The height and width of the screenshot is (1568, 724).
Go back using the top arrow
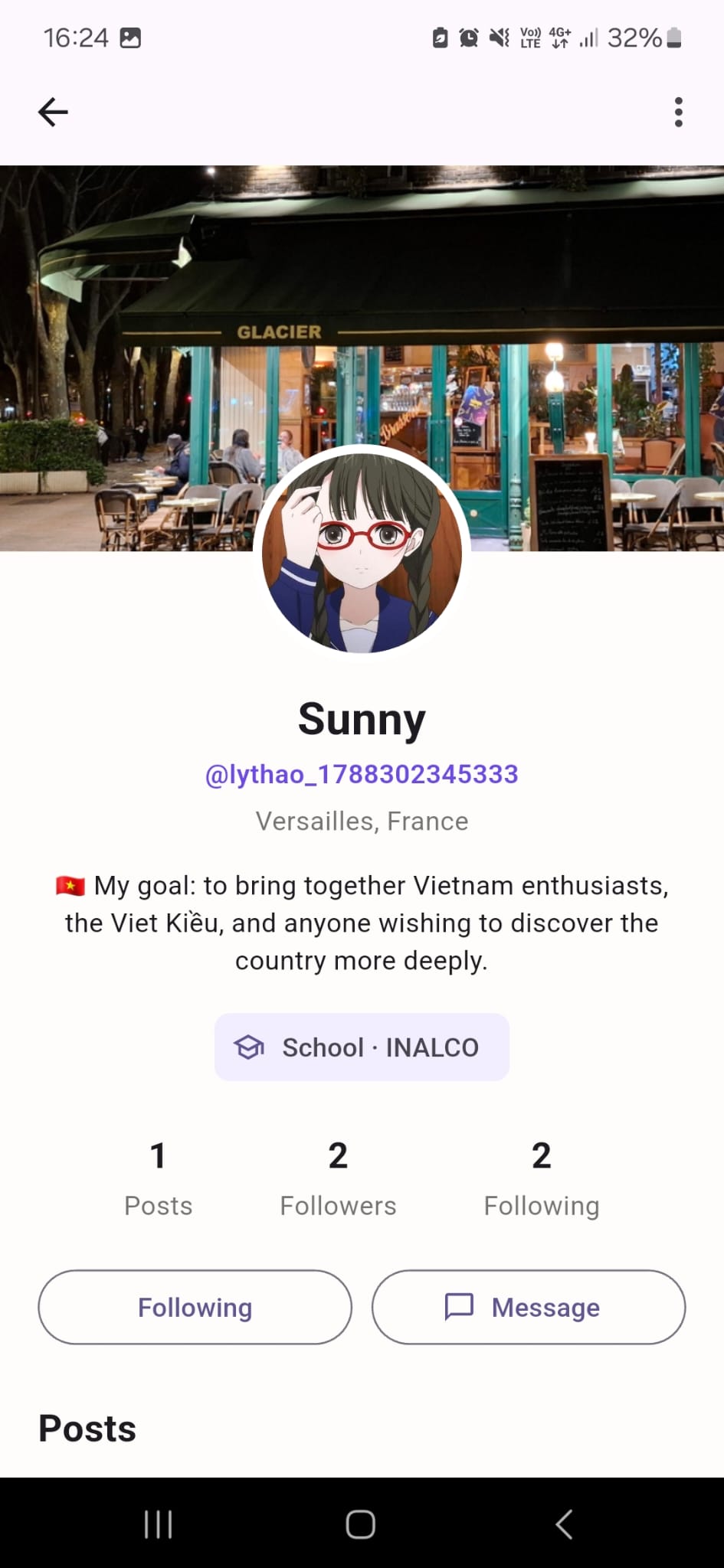pyautogui.click(x=53, y=112)
